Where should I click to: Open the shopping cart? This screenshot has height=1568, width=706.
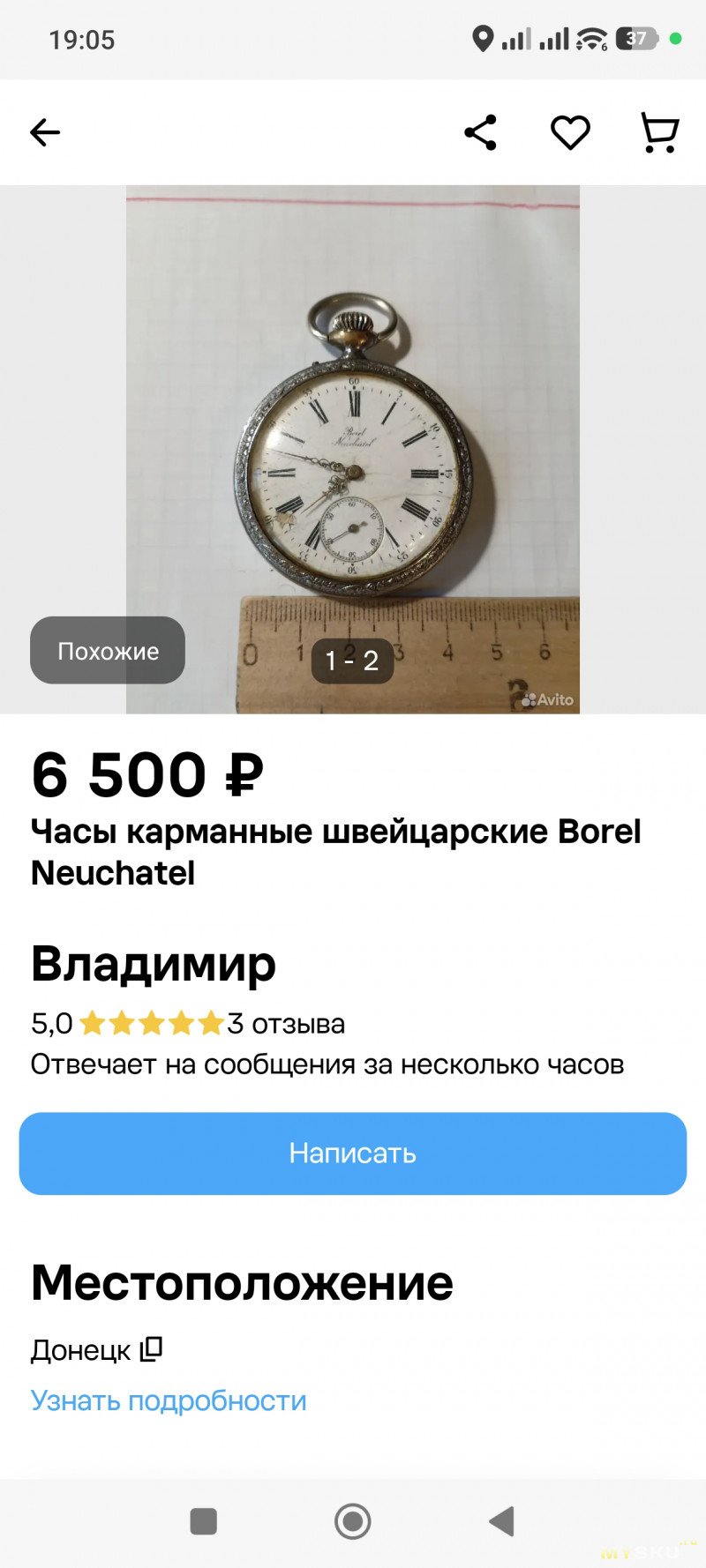[659, 133]
